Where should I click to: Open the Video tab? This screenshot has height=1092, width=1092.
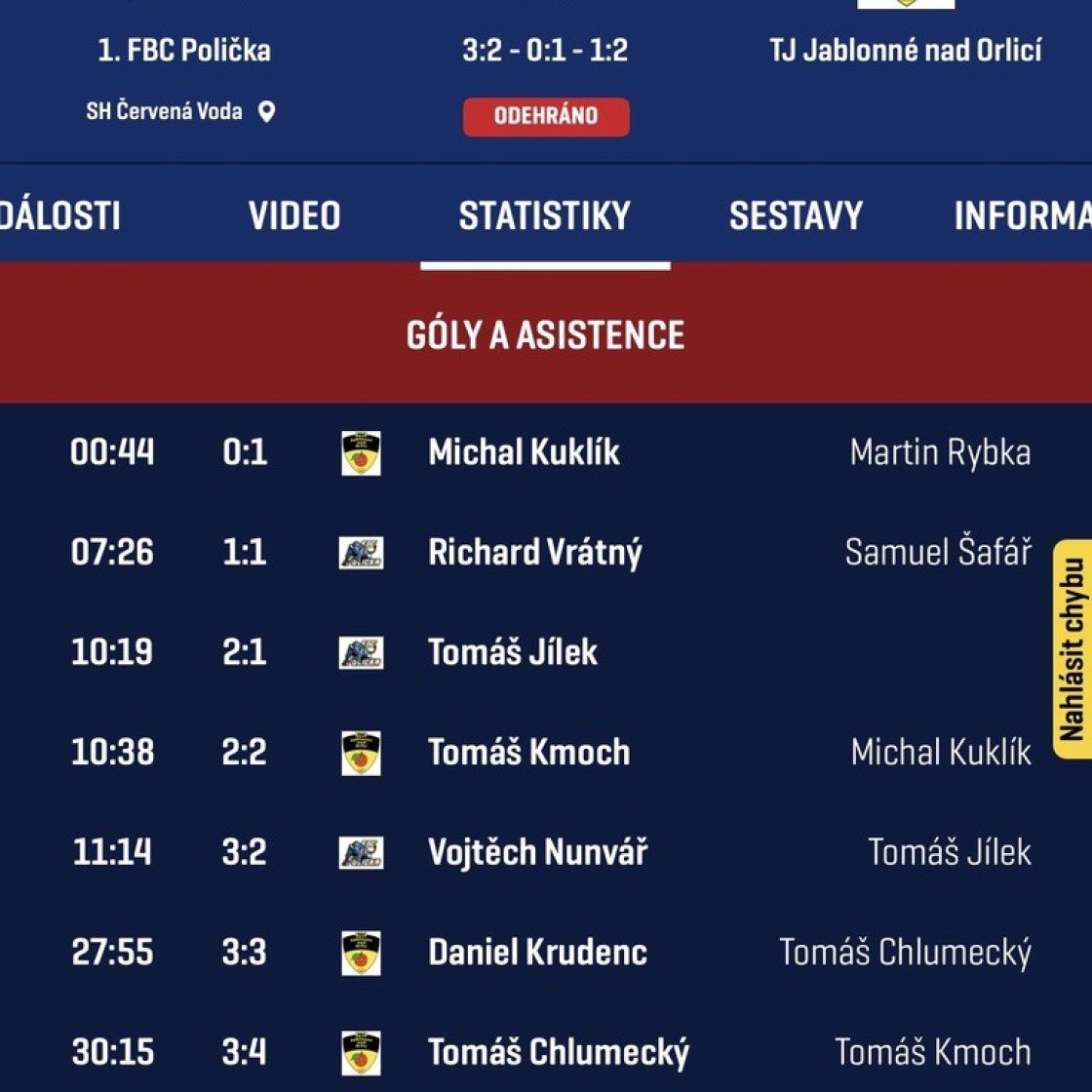(294, 215)
